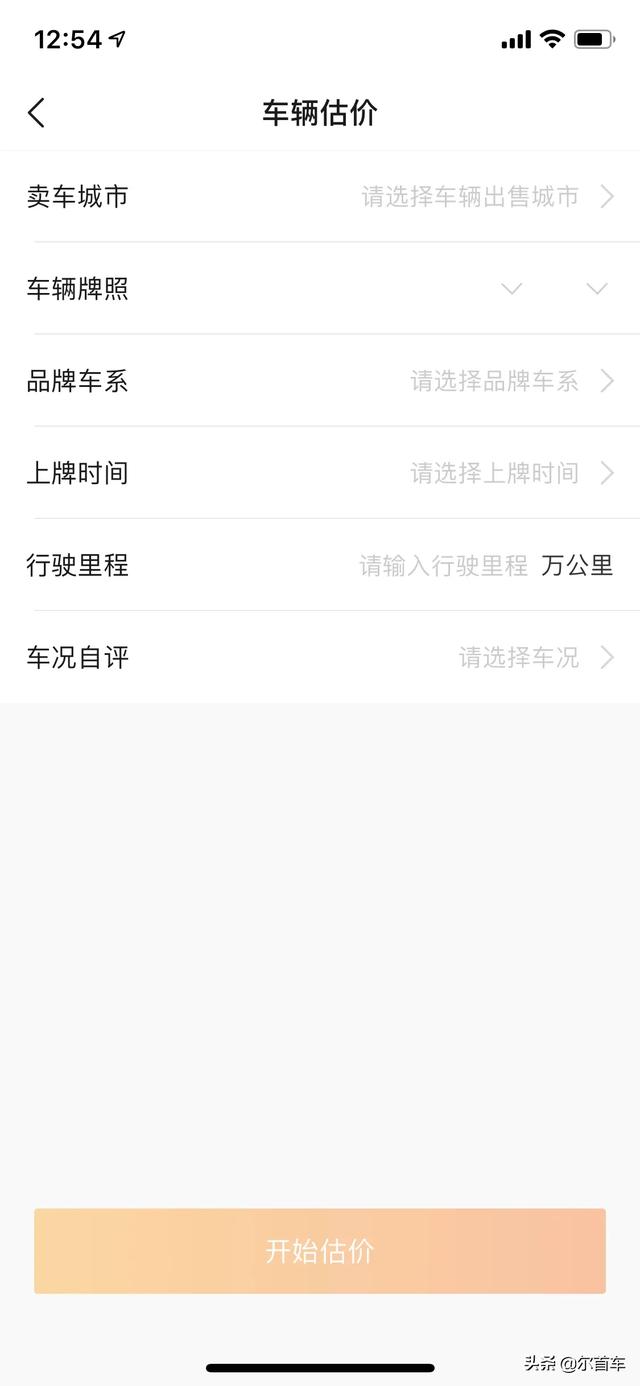Tap the 行驶里程 mileage input field

[x=443, y=566]
